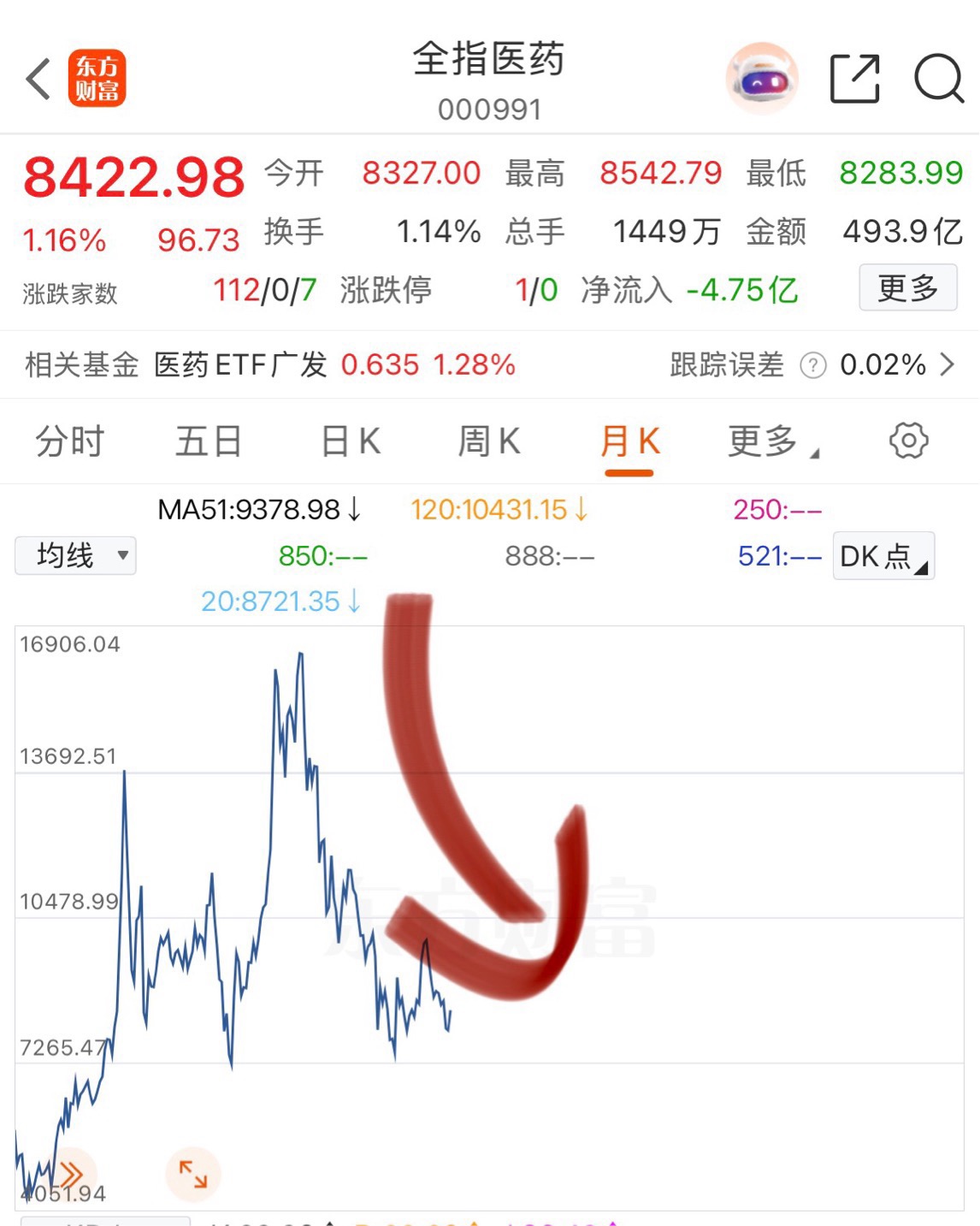The height and width of the screenshot is (1226, 980).
Task: Share this index page
Action: pyautogui.click(x=855, y=79)
